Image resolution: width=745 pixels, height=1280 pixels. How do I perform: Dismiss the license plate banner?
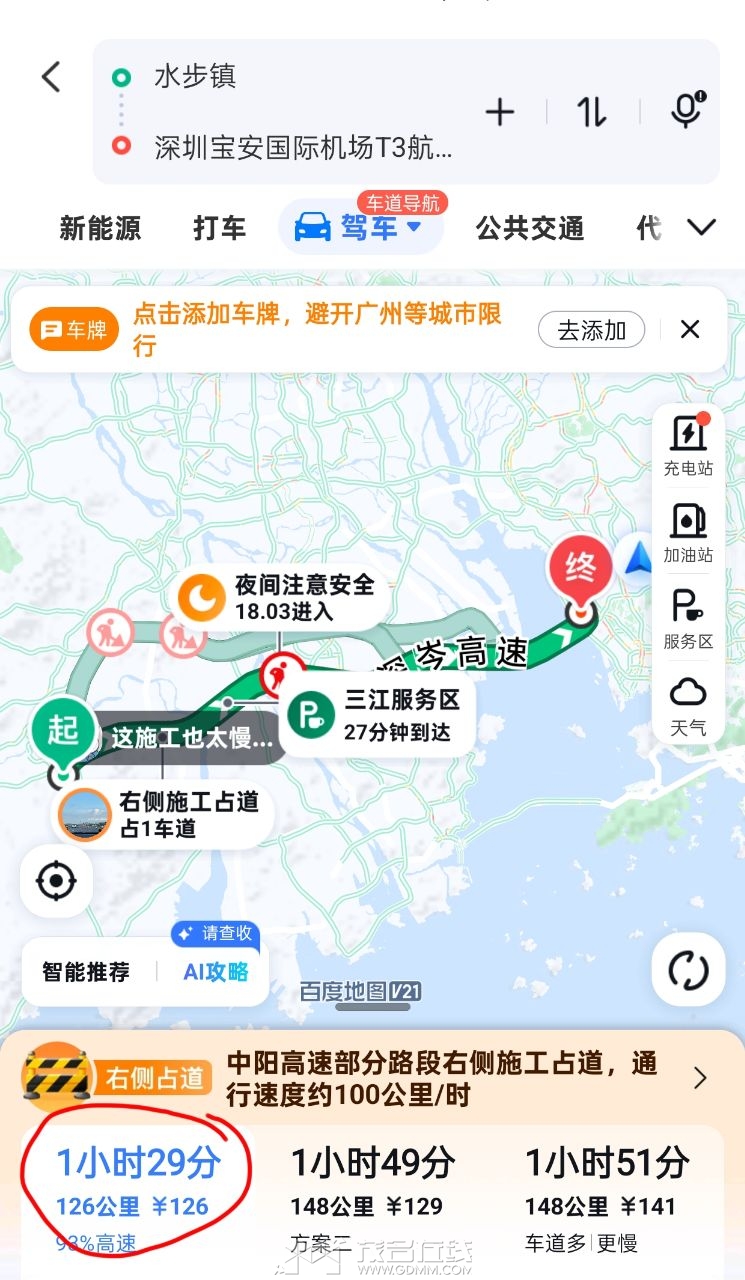pyautogui.click(x=690, y=329)
